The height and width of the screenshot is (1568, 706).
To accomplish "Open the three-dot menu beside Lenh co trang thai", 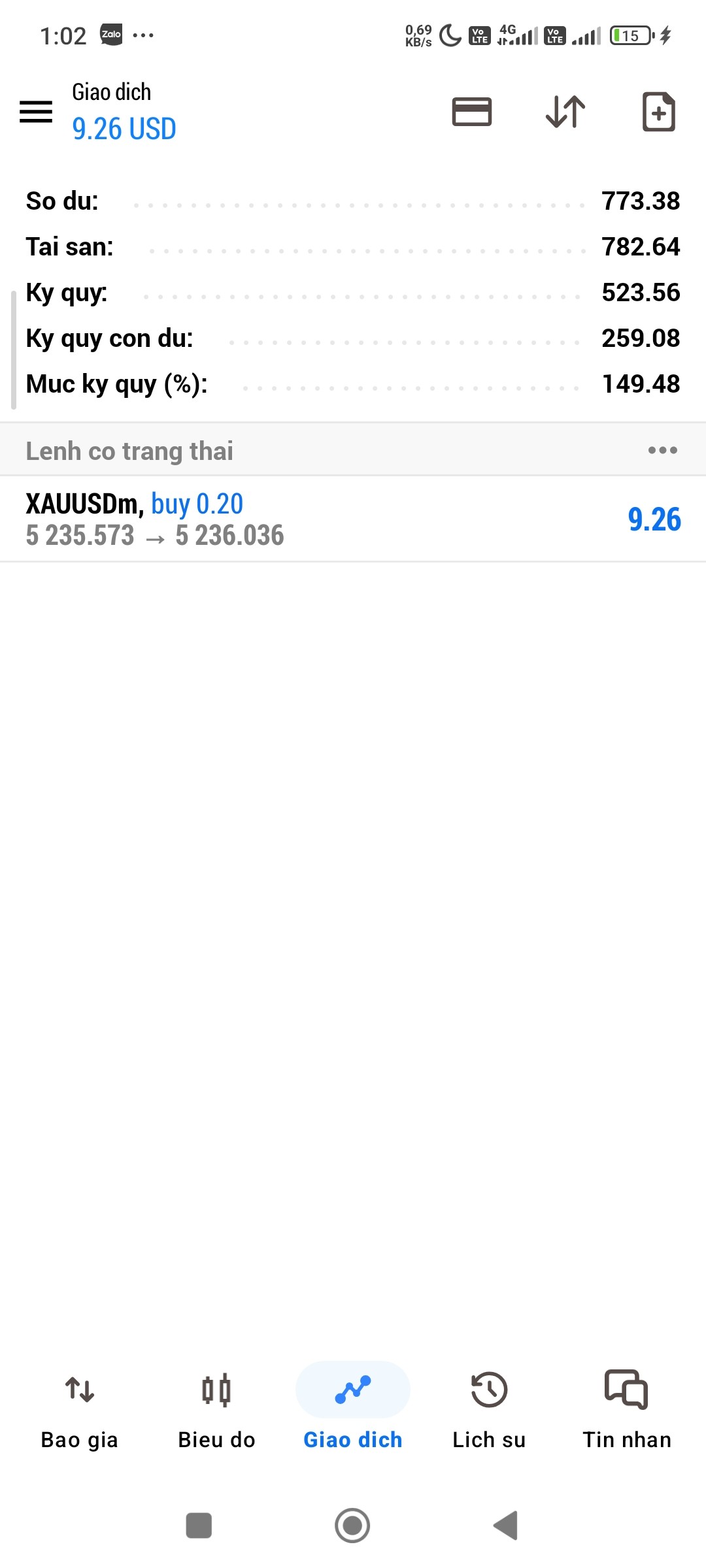I will [x=662, y=450].
